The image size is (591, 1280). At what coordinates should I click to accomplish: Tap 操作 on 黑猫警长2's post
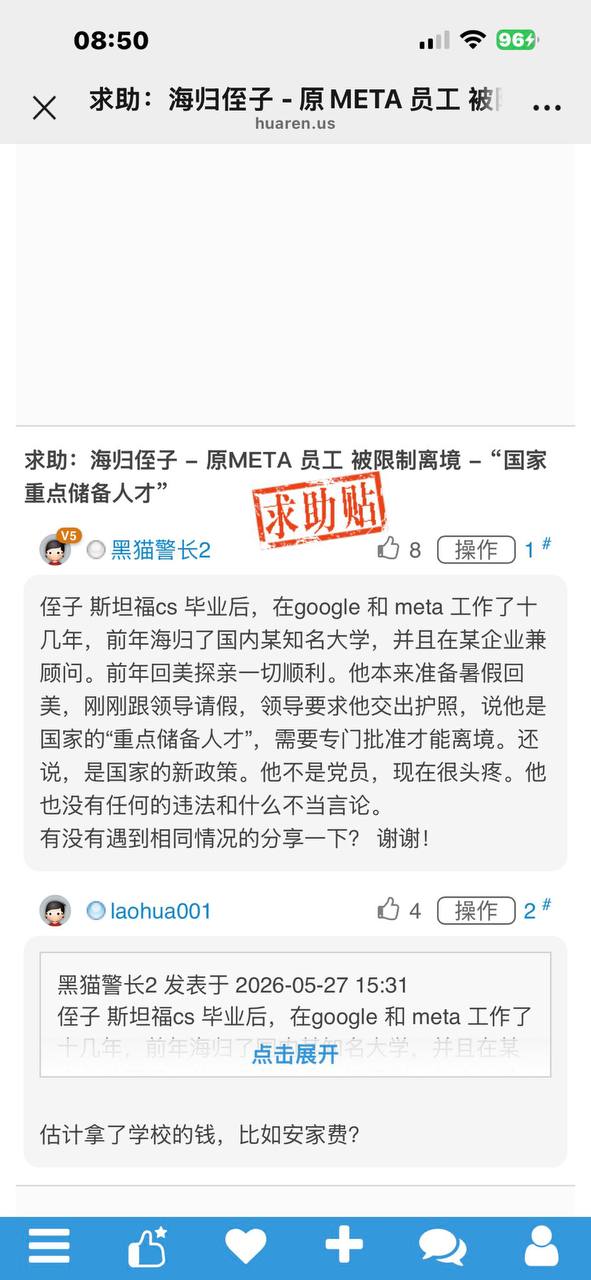[476, 549]
